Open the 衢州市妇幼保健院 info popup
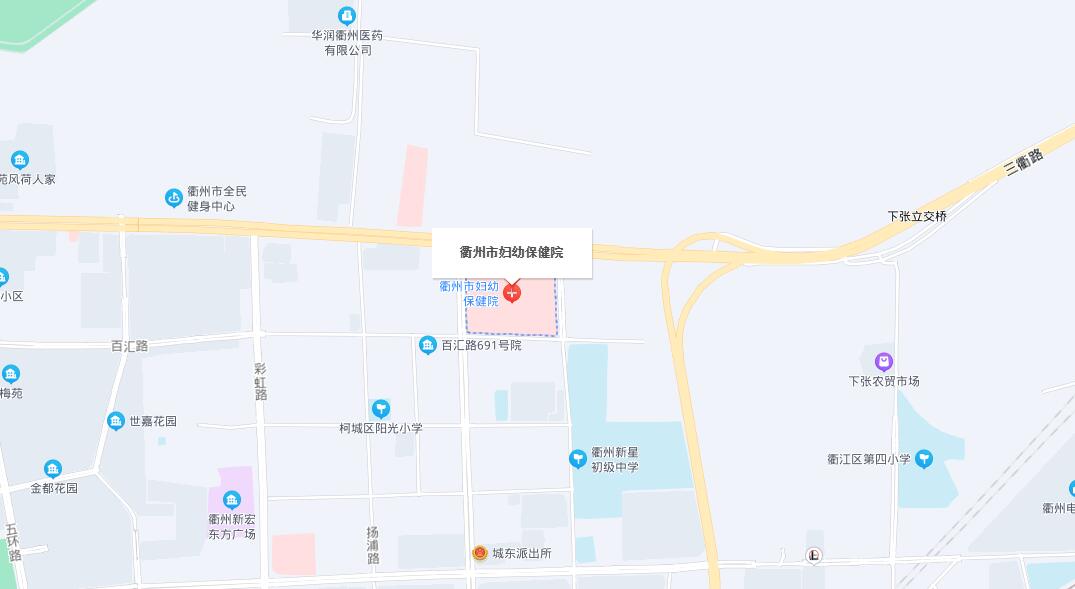The image size is (1075, 589). [511, 252]
